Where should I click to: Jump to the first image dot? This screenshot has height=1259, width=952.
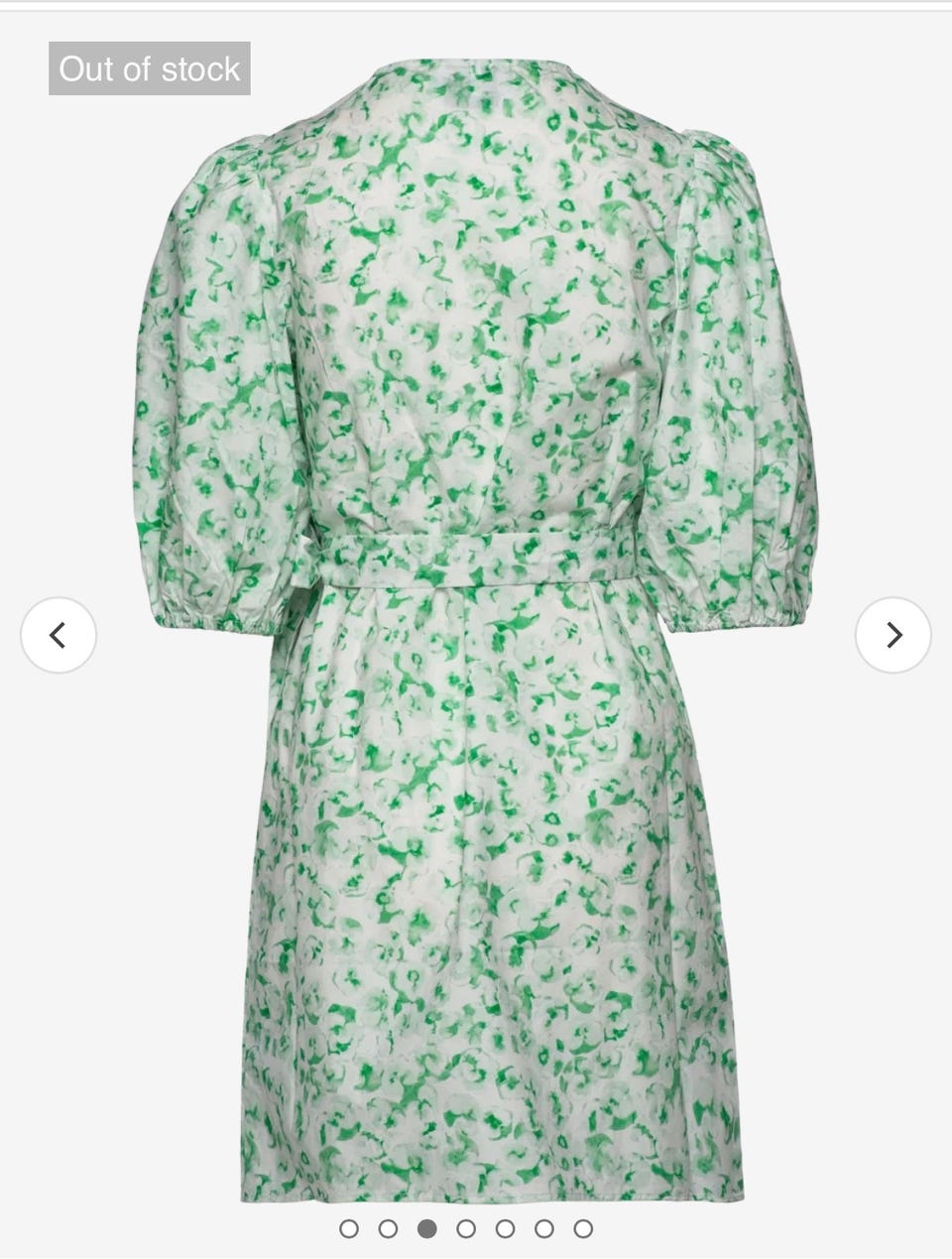pyautogui.click(x=349, y=1229)
